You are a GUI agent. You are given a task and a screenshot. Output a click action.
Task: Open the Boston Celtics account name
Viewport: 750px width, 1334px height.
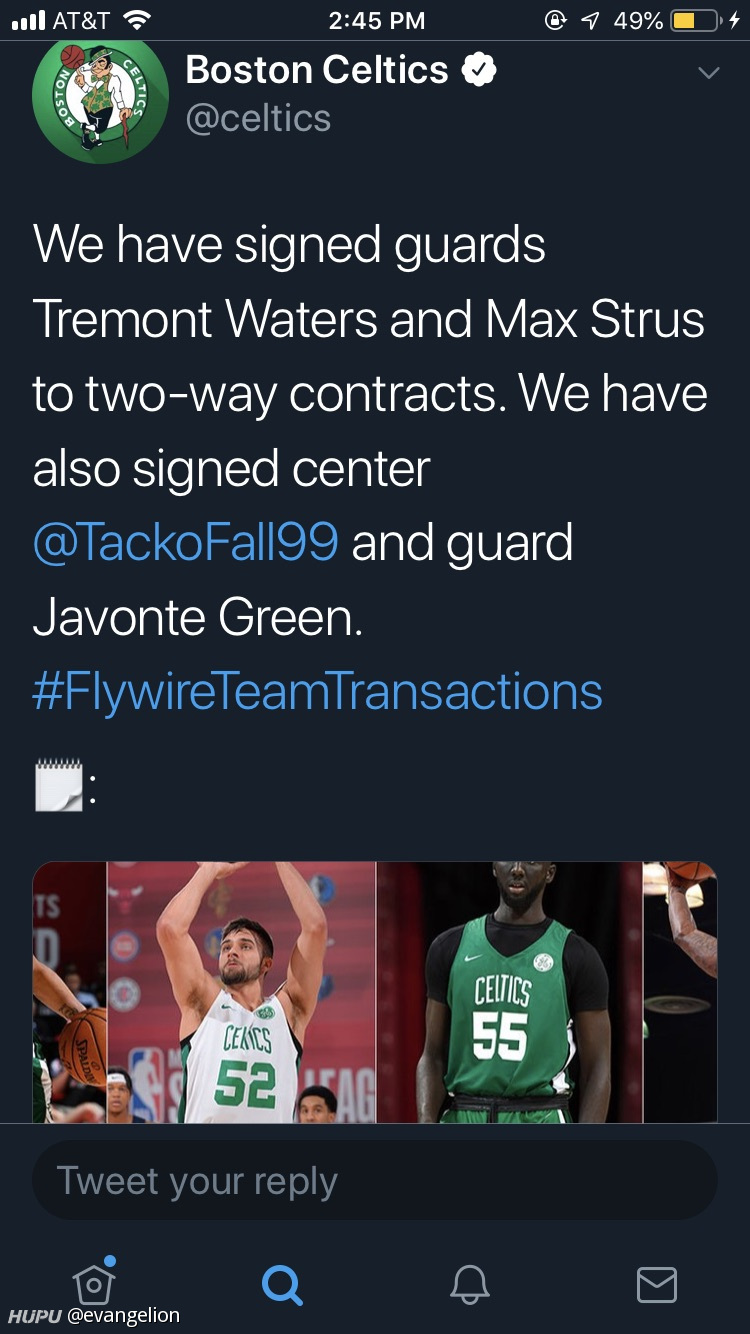317,70
